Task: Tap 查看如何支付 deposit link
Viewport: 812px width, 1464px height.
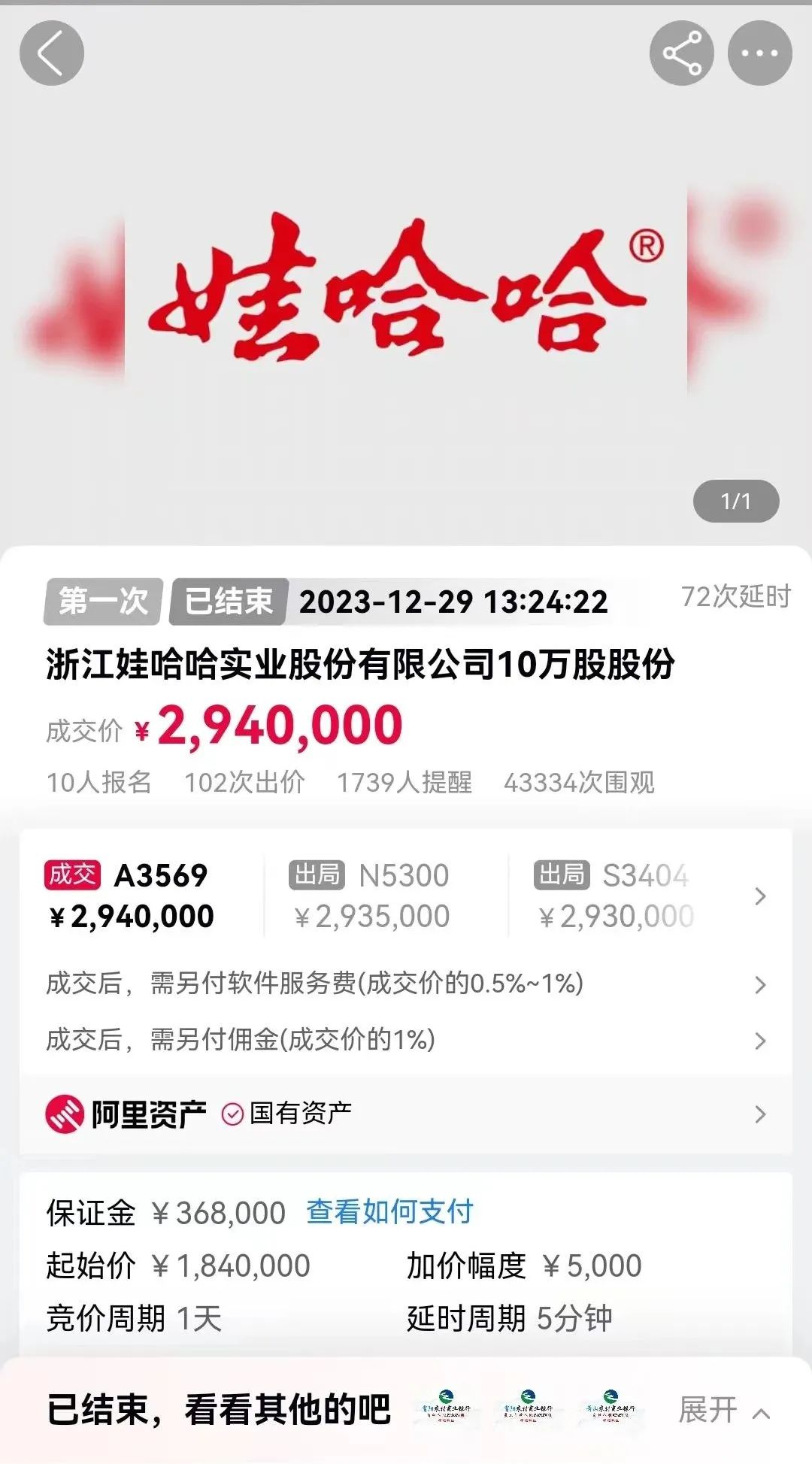Action: tap(389, 1212)
